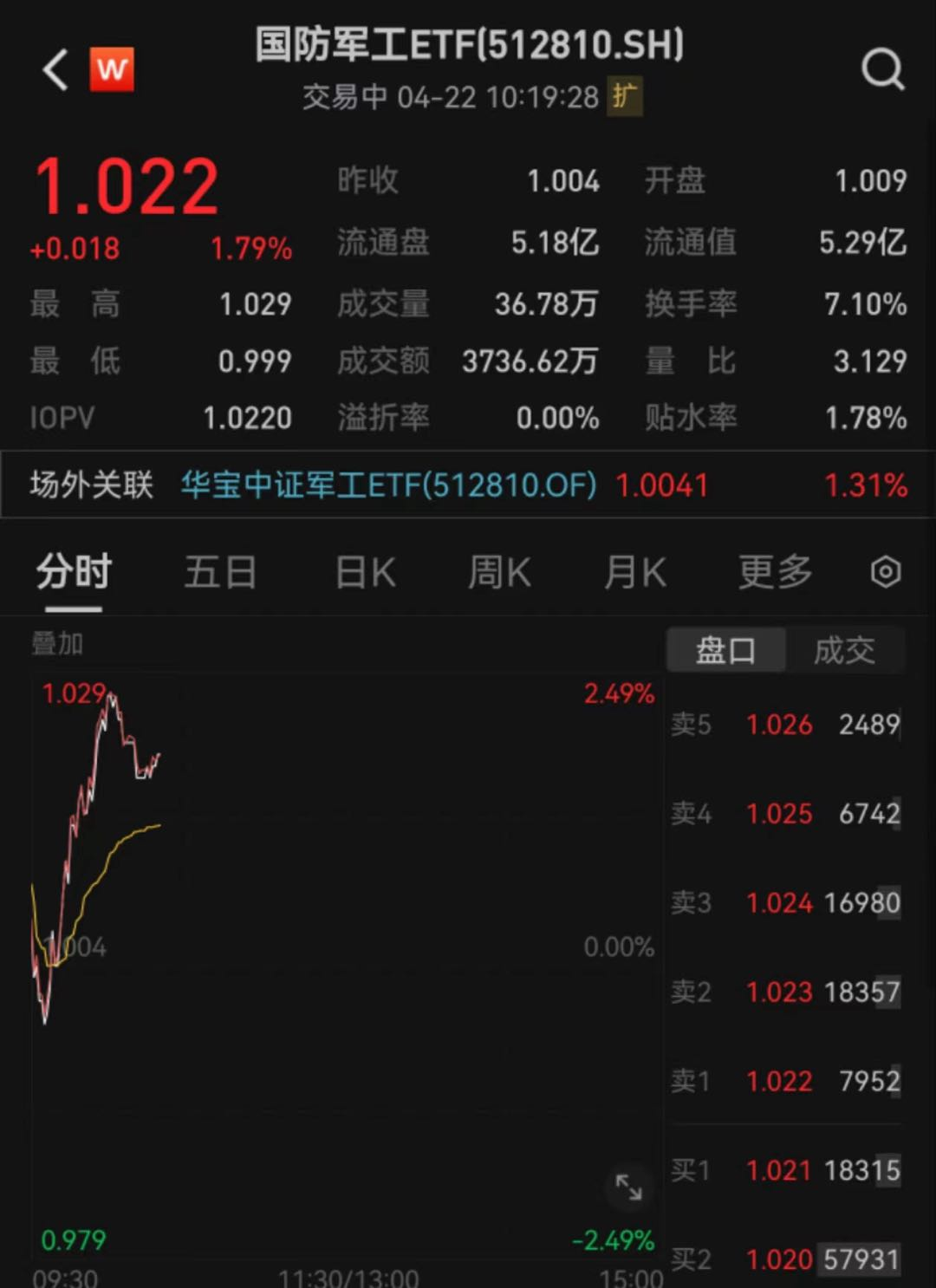The image size is (936, 1288).
Task: Open the 五日 five-day chart tab
Action: [x=220, y=571]
